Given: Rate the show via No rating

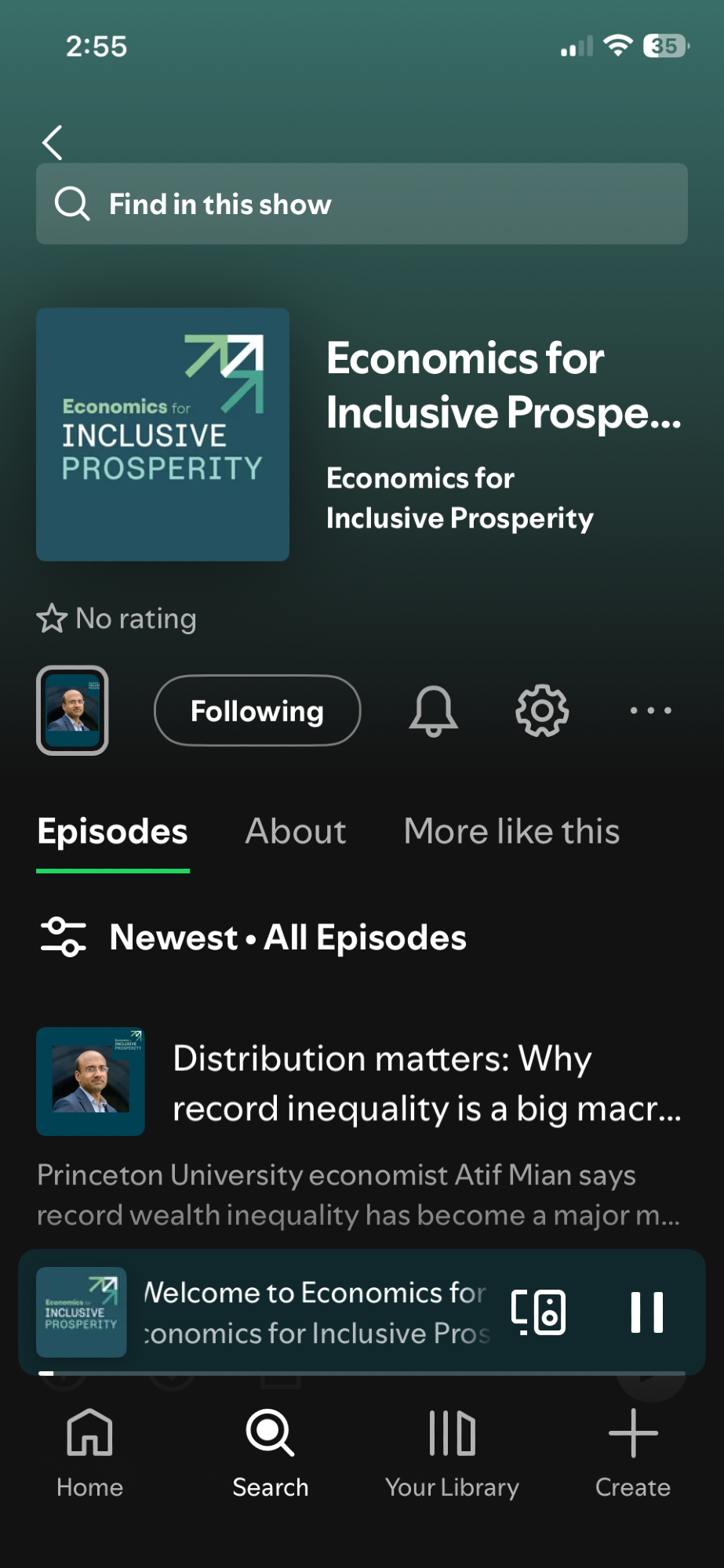Looking at the screenshot, I should coord(117,619).
